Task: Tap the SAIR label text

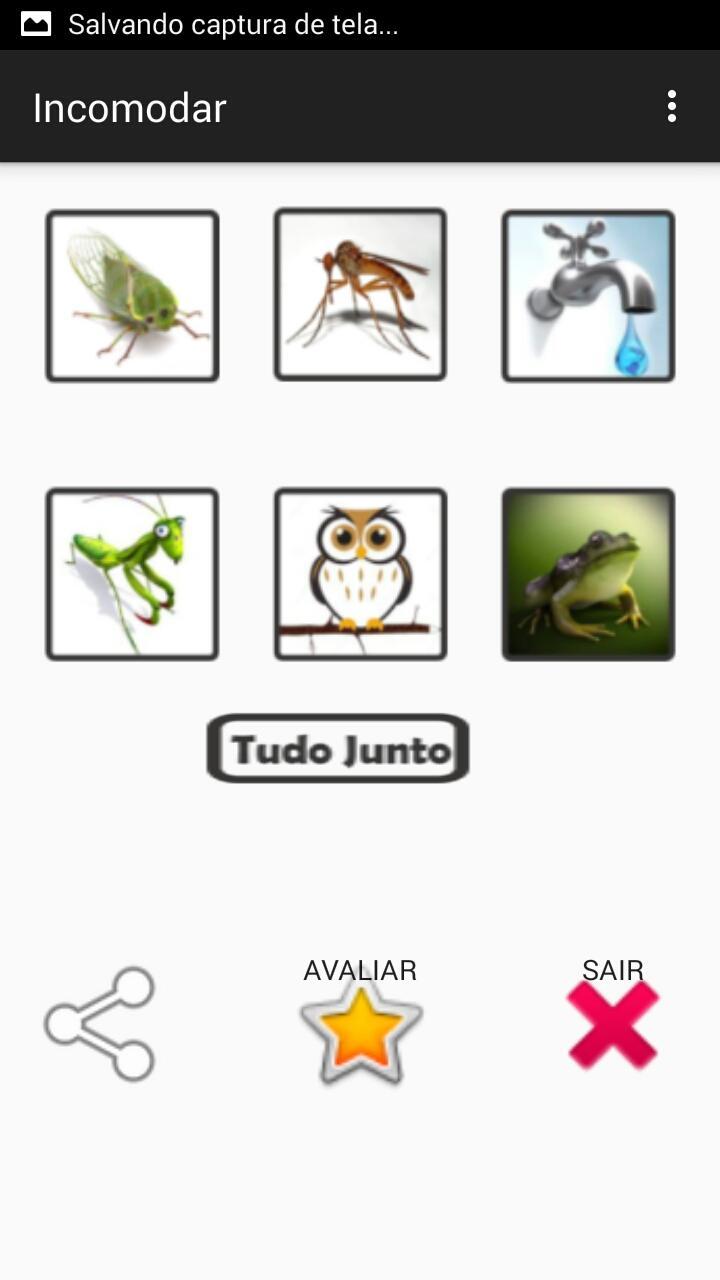Action: (x=613, y=968)
